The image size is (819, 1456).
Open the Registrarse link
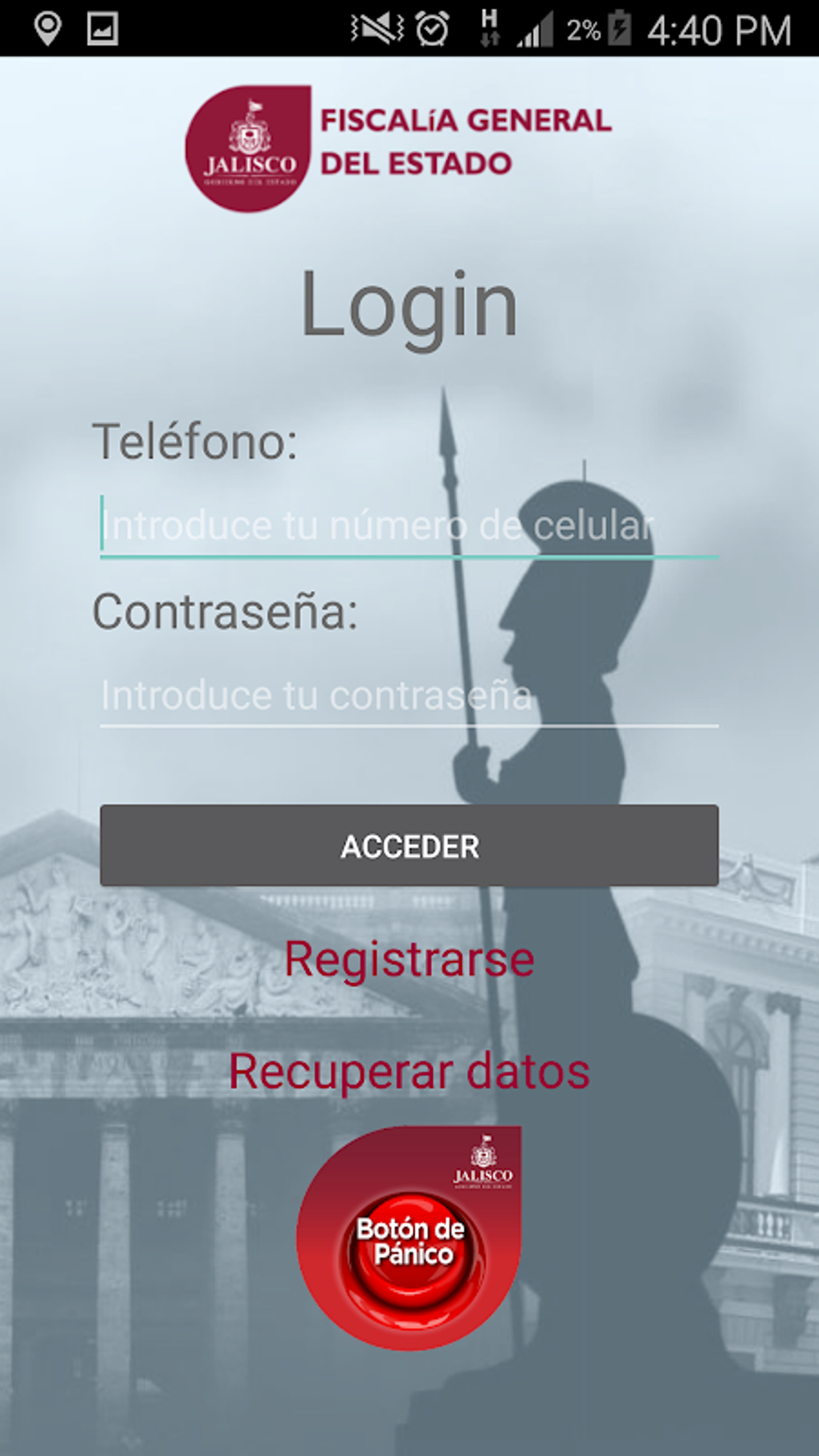409,959
